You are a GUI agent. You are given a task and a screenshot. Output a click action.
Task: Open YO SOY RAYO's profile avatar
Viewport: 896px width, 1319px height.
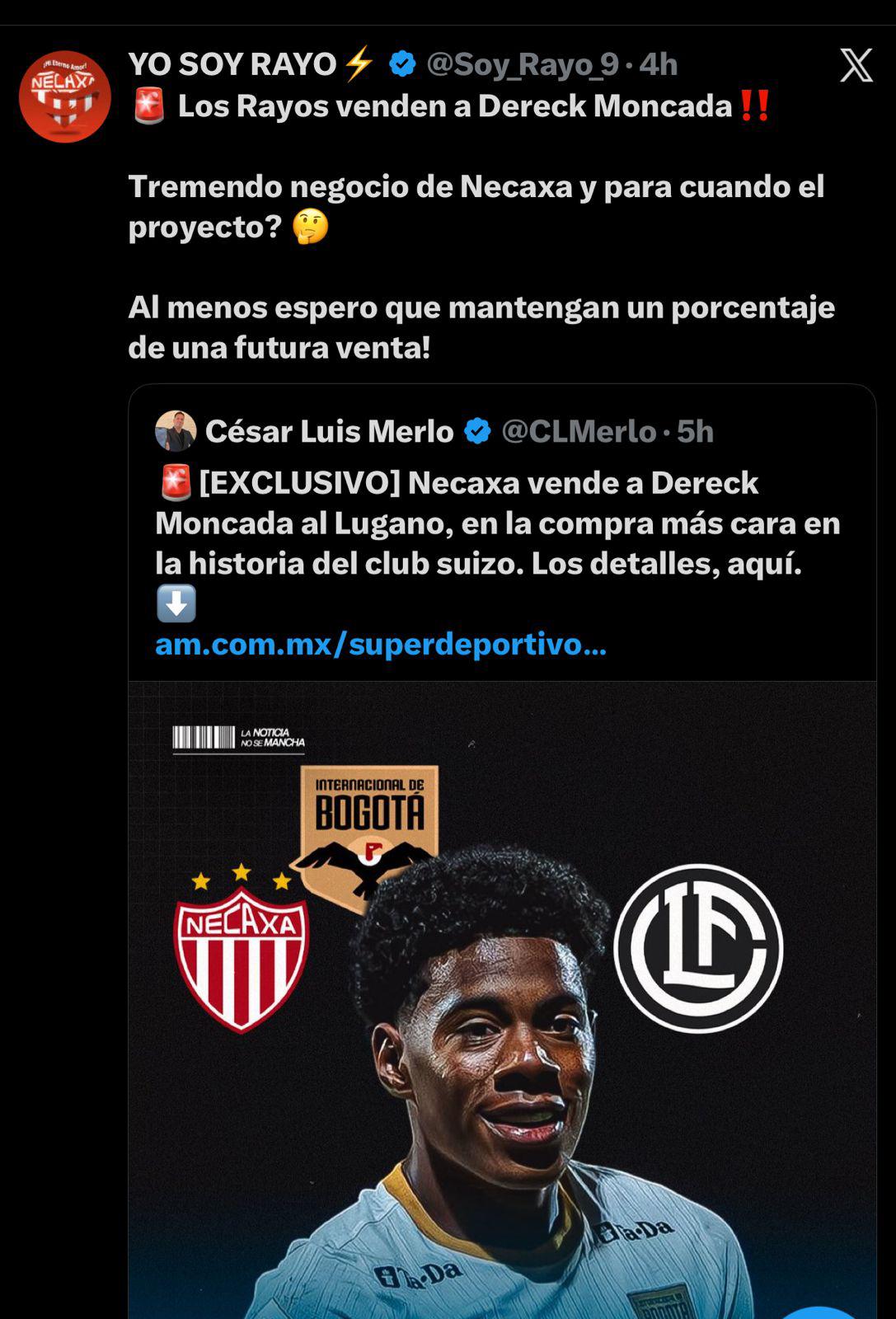tap(66, 91)
